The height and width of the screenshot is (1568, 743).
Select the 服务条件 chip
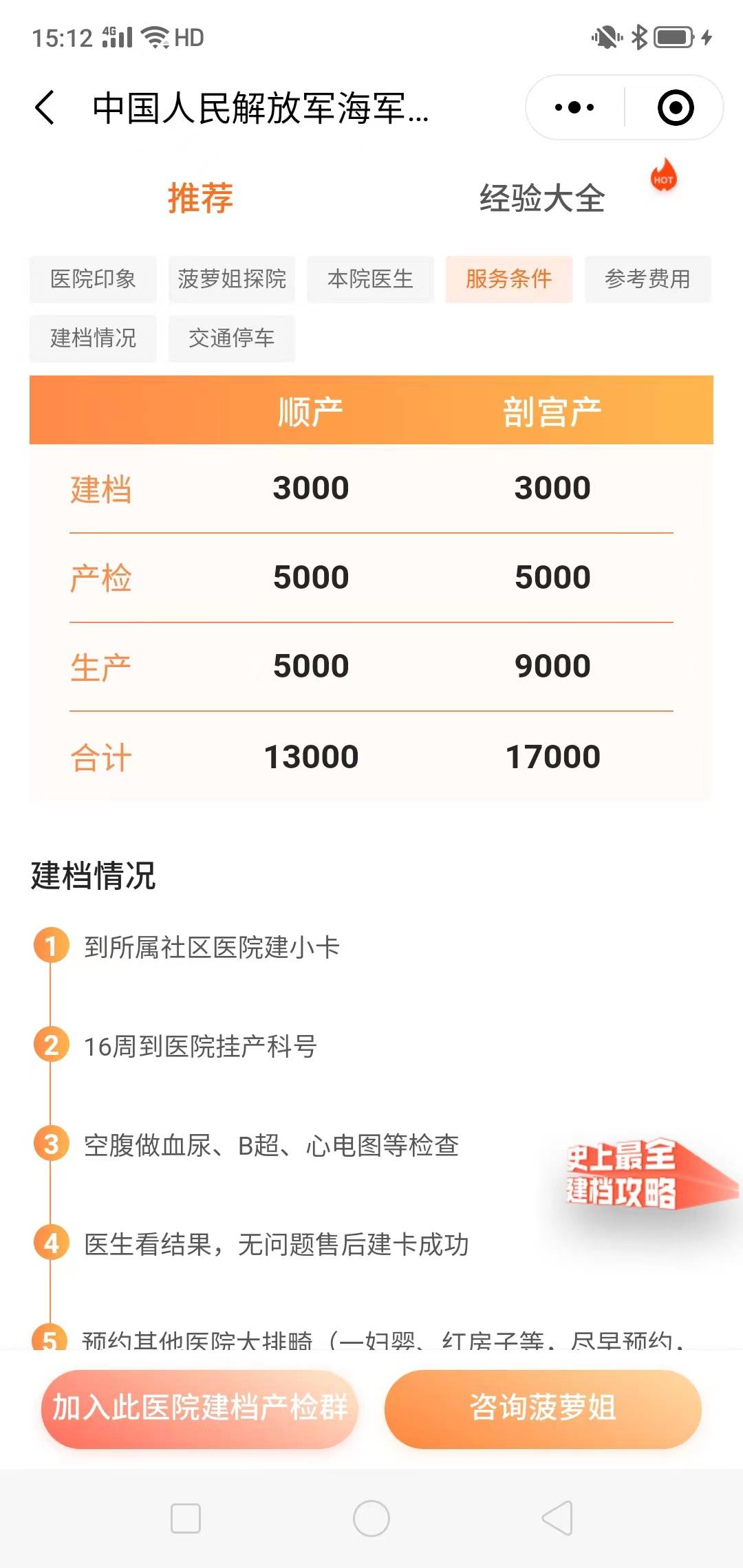pyautogui.click(x=508, y=279)
